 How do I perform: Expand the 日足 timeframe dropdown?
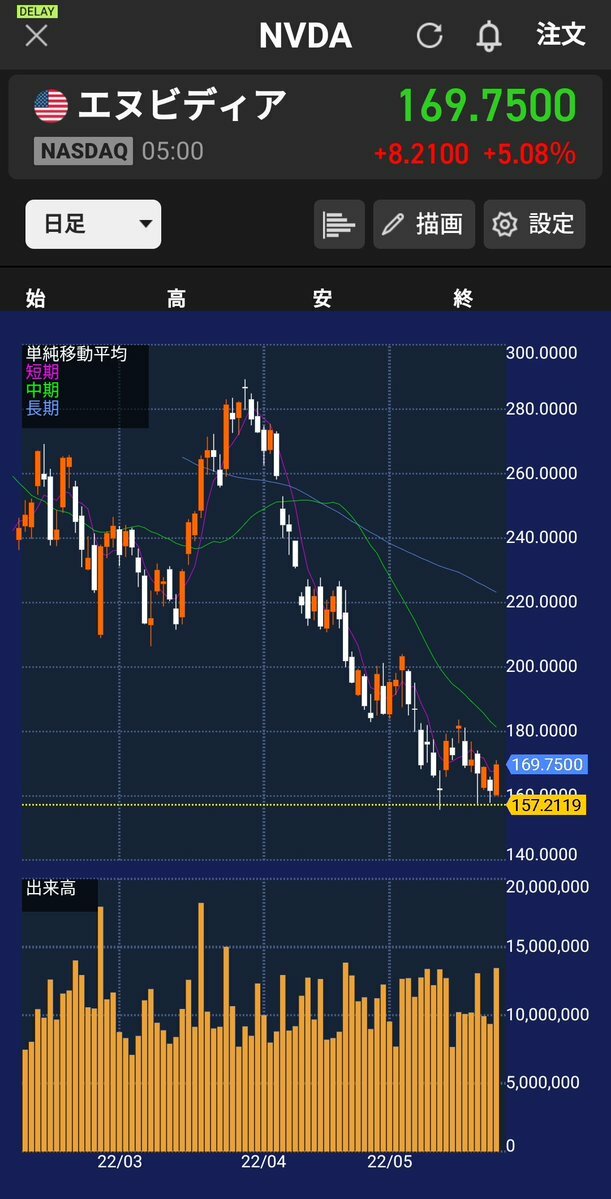pos(93,224)
